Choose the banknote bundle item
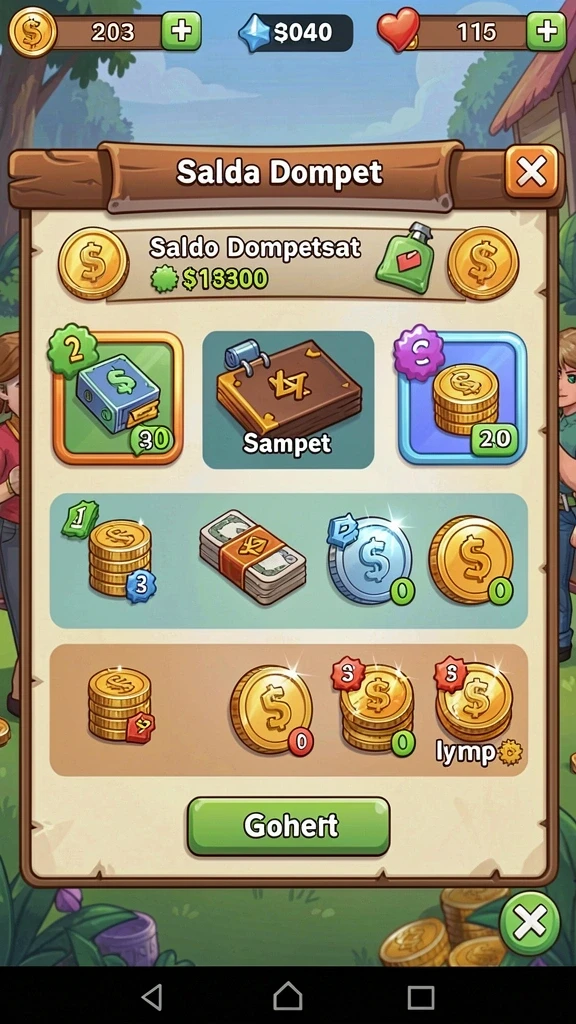The height and width of the screenshot is (1024, 576). click(x=252, y=558)
